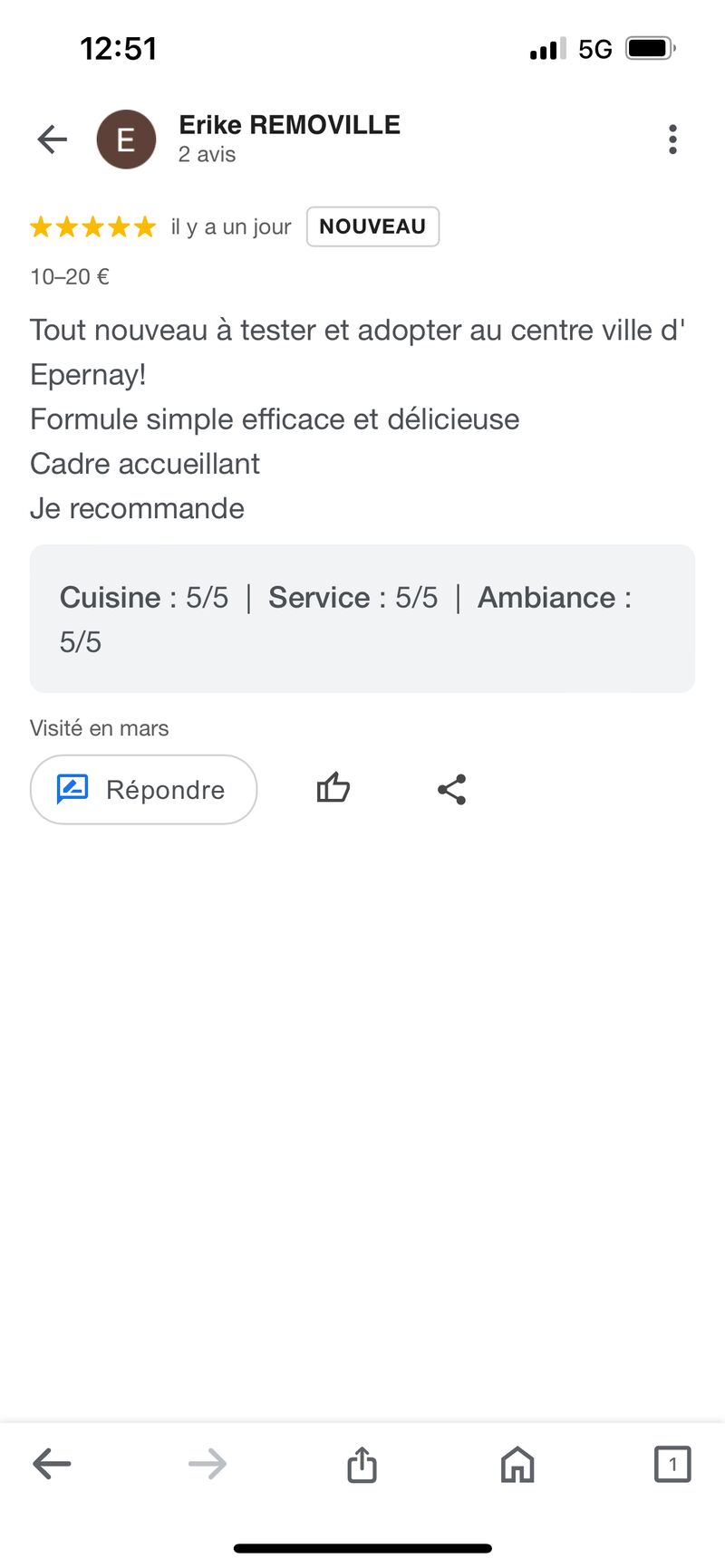Screen dimensions: 725x1568
Task: Go back using the top arrow
Action: pyautogui.click(x=53, y=139)
